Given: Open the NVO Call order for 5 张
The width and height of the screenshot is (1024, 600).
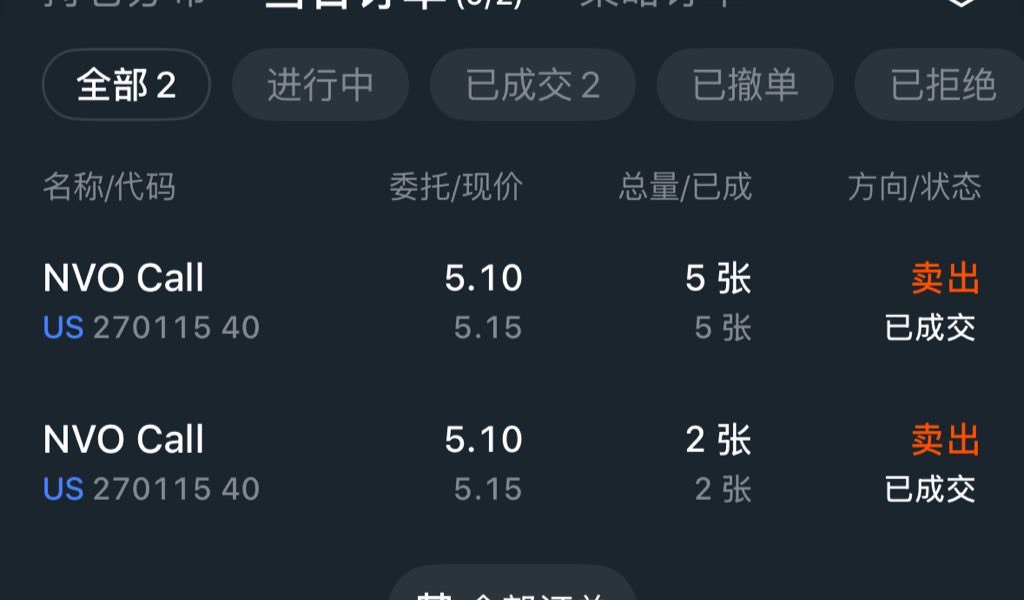Looking at the screenshot, I should pos(510,301).
